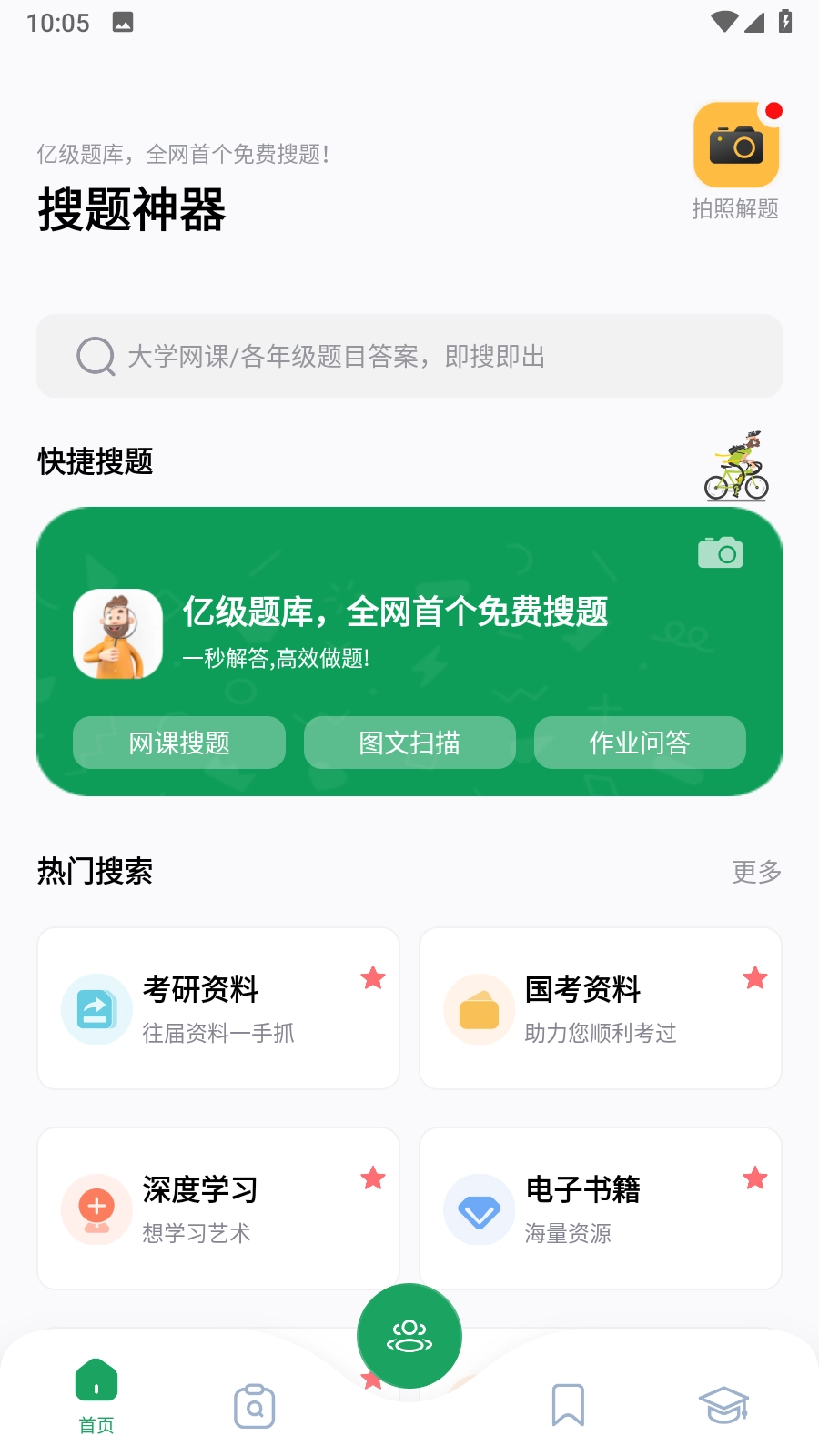Choose the 图文扫描 button
This screenshot has width=819, height=1456.
(409, 743)
